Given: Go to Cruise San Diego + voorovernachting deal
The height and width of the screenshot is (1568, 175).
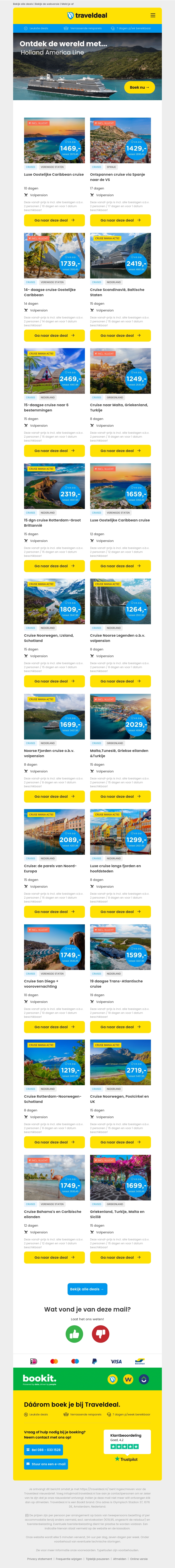Looking at the screenshot, I should pos(54,1027).
